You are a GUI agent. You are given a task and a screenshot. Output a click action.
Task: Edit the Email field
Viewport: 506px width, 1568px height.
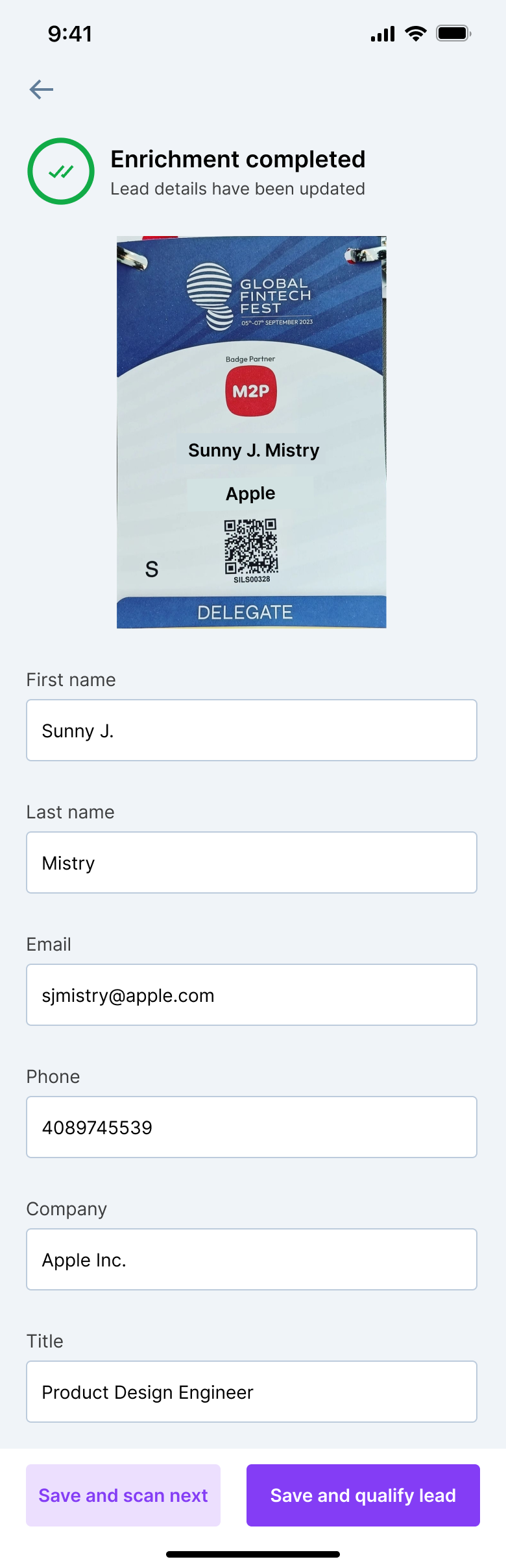pos(251,995)
